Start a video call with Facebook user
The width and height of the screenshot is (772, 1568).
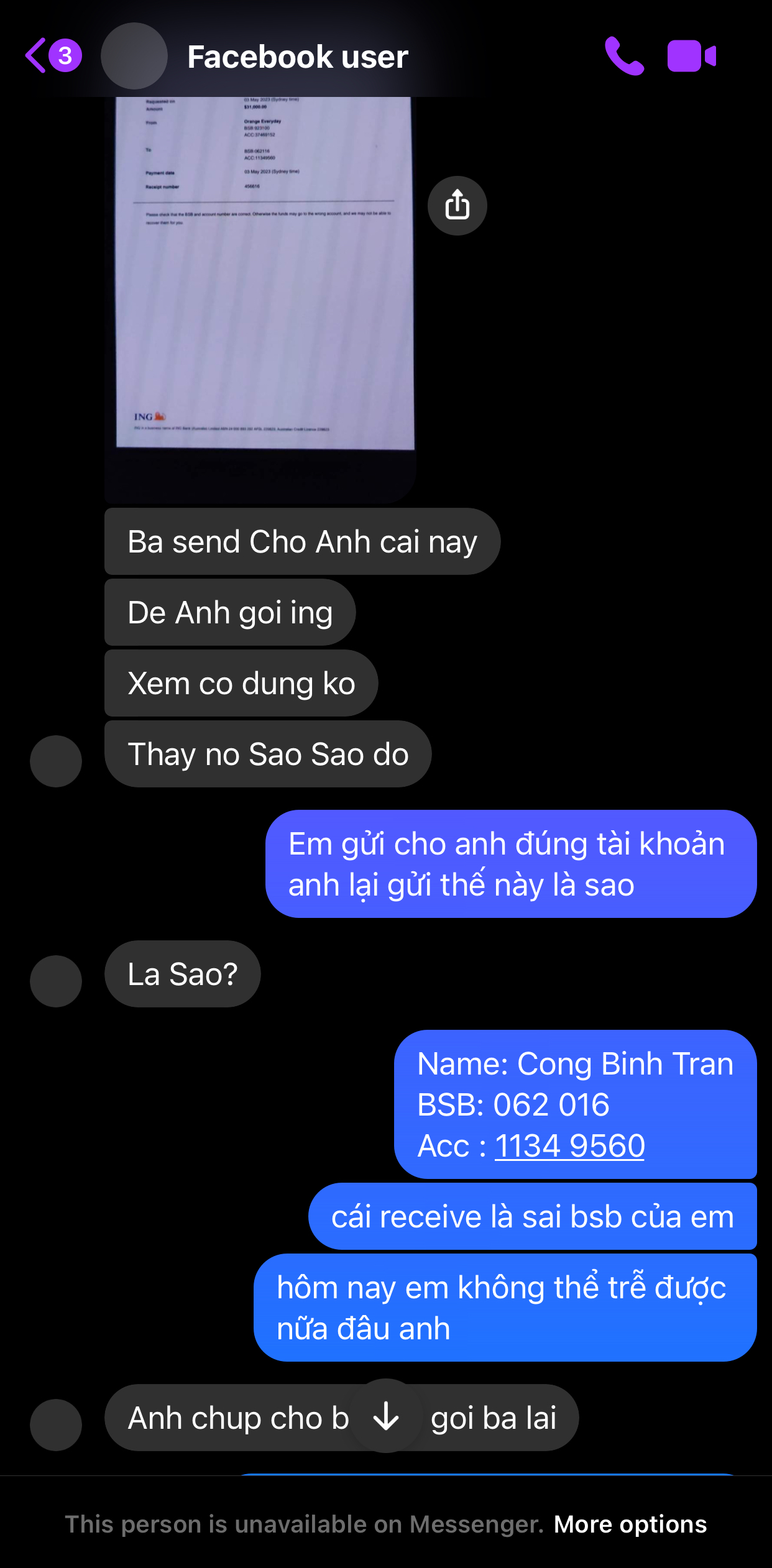click(691, 56)
